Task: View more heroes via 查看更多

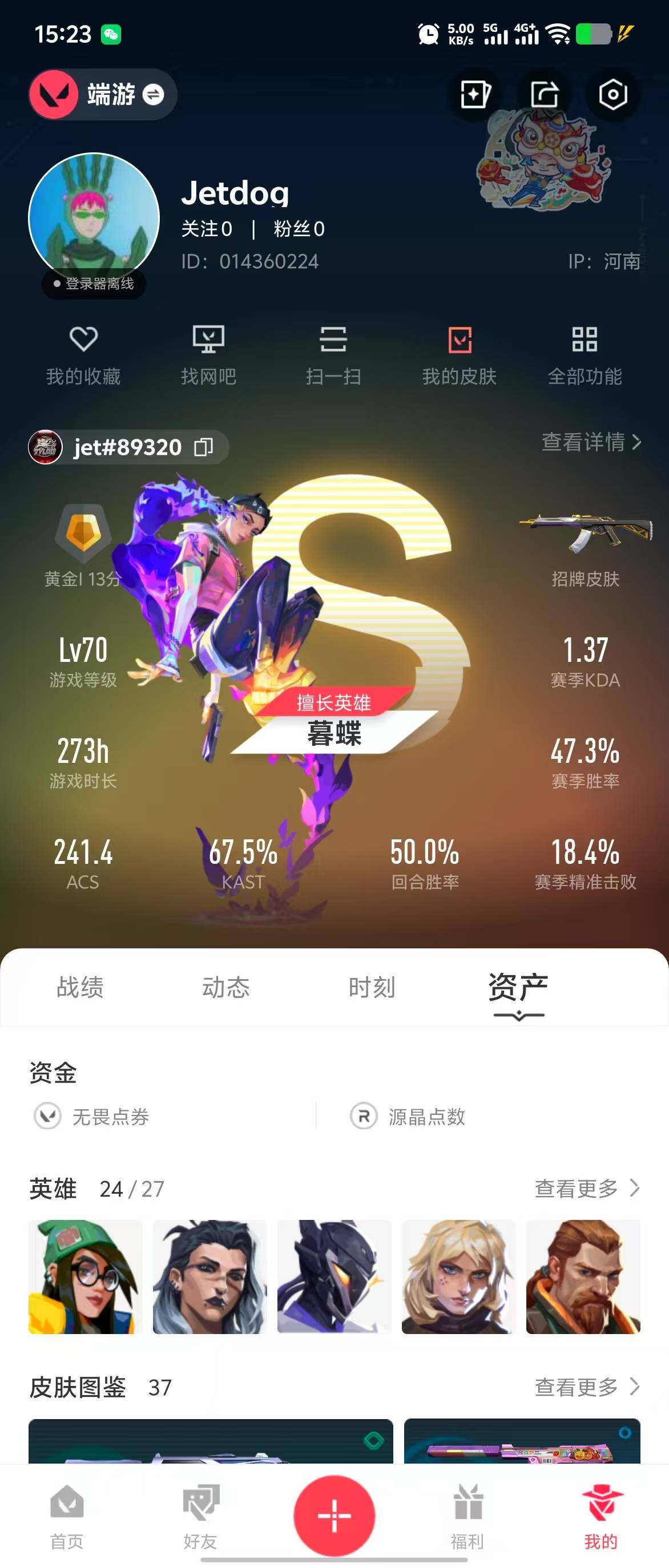Action: 586,1187
